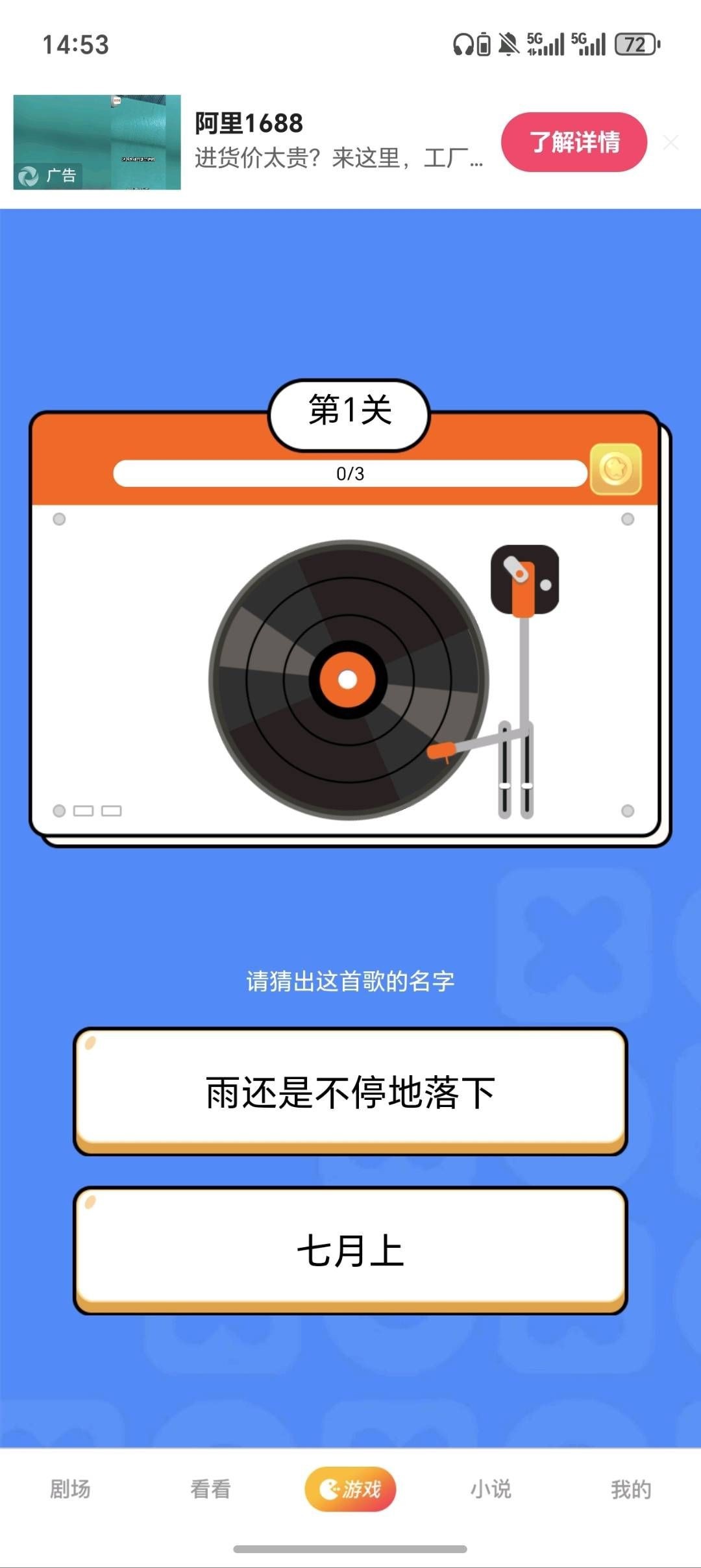Tap the muted notification bell icon
The width and height of the screenshot is (701, 1568).
[510, 43]
